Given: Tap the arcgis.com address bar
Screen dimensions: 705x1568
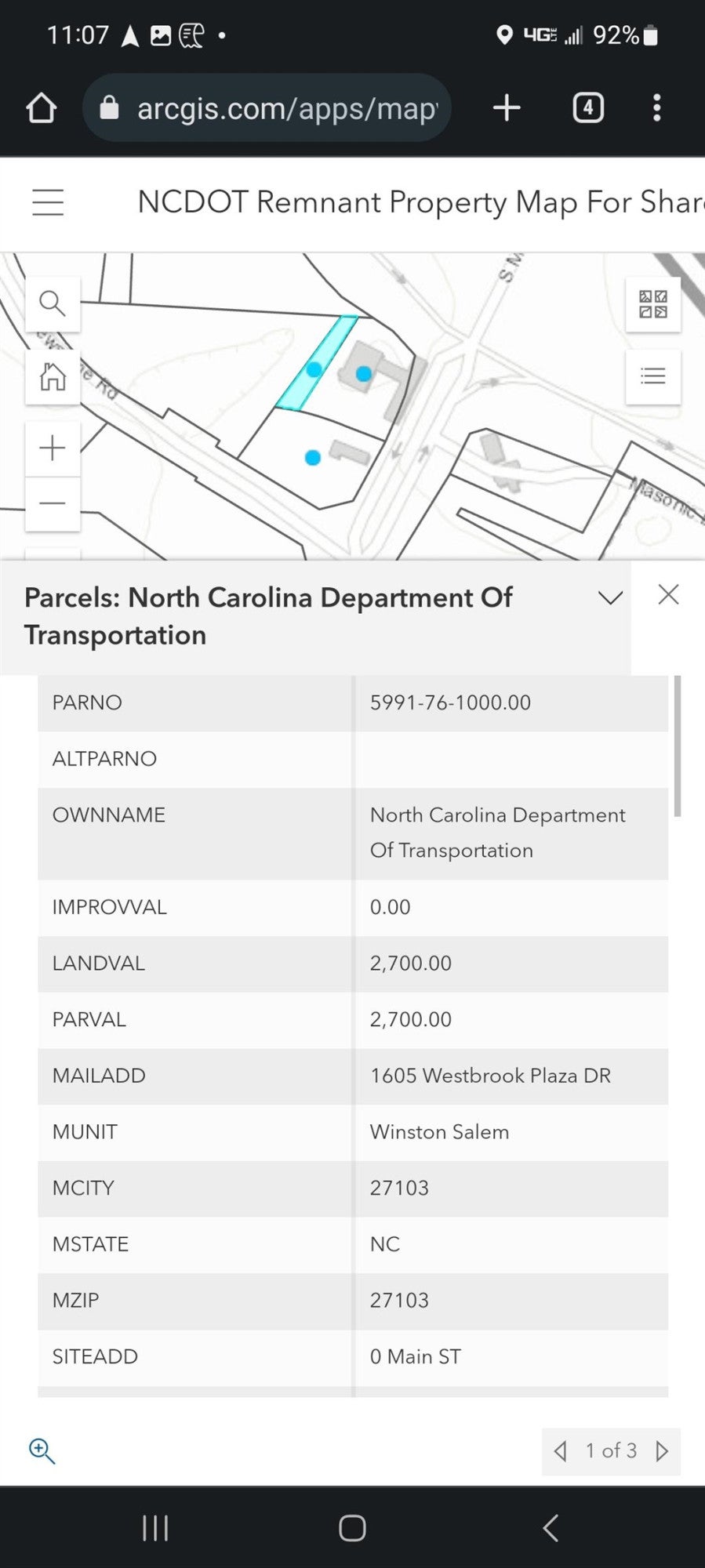Looking at the screenshot, I should click(x=267, y=108).
